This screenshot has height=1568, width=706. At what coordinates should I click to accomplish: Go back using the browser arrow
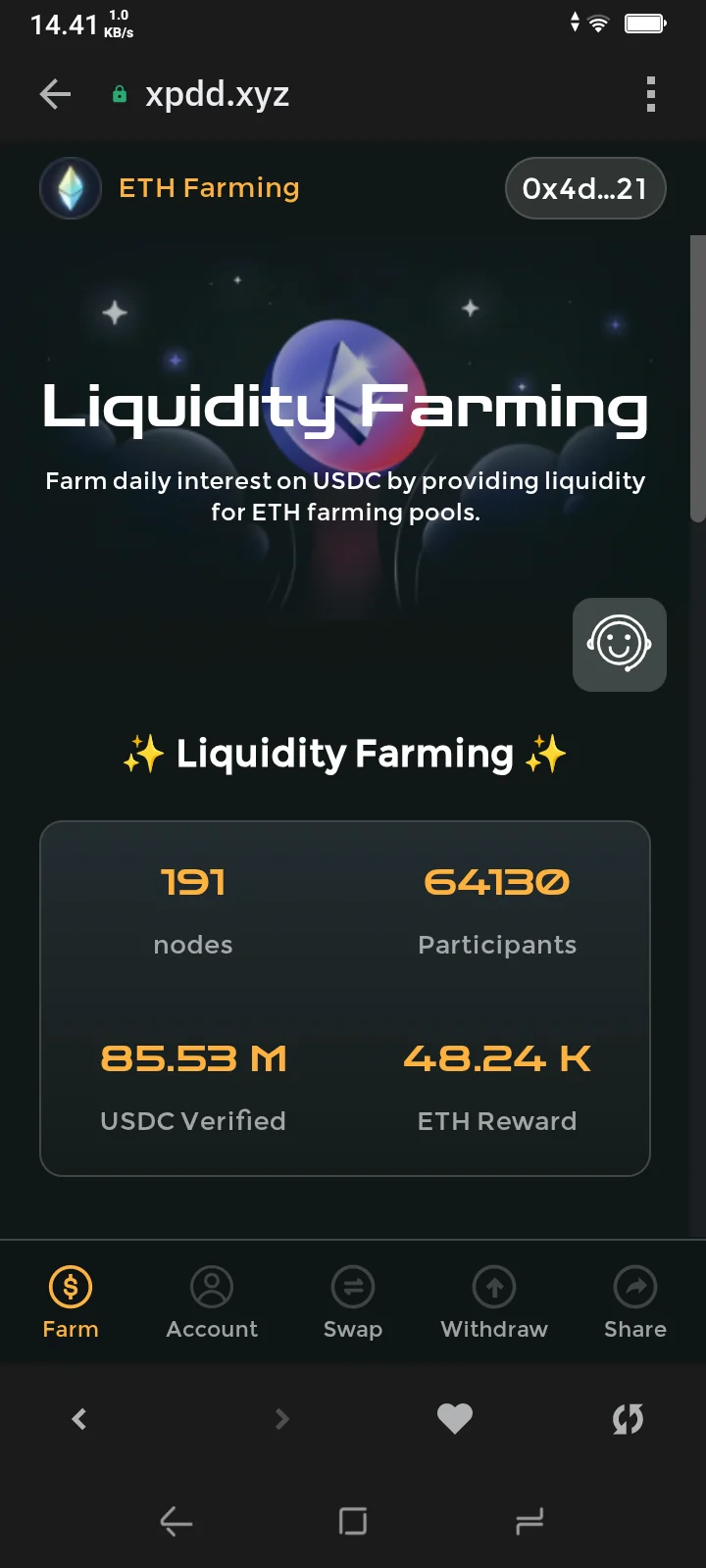(x=55, y=94)
